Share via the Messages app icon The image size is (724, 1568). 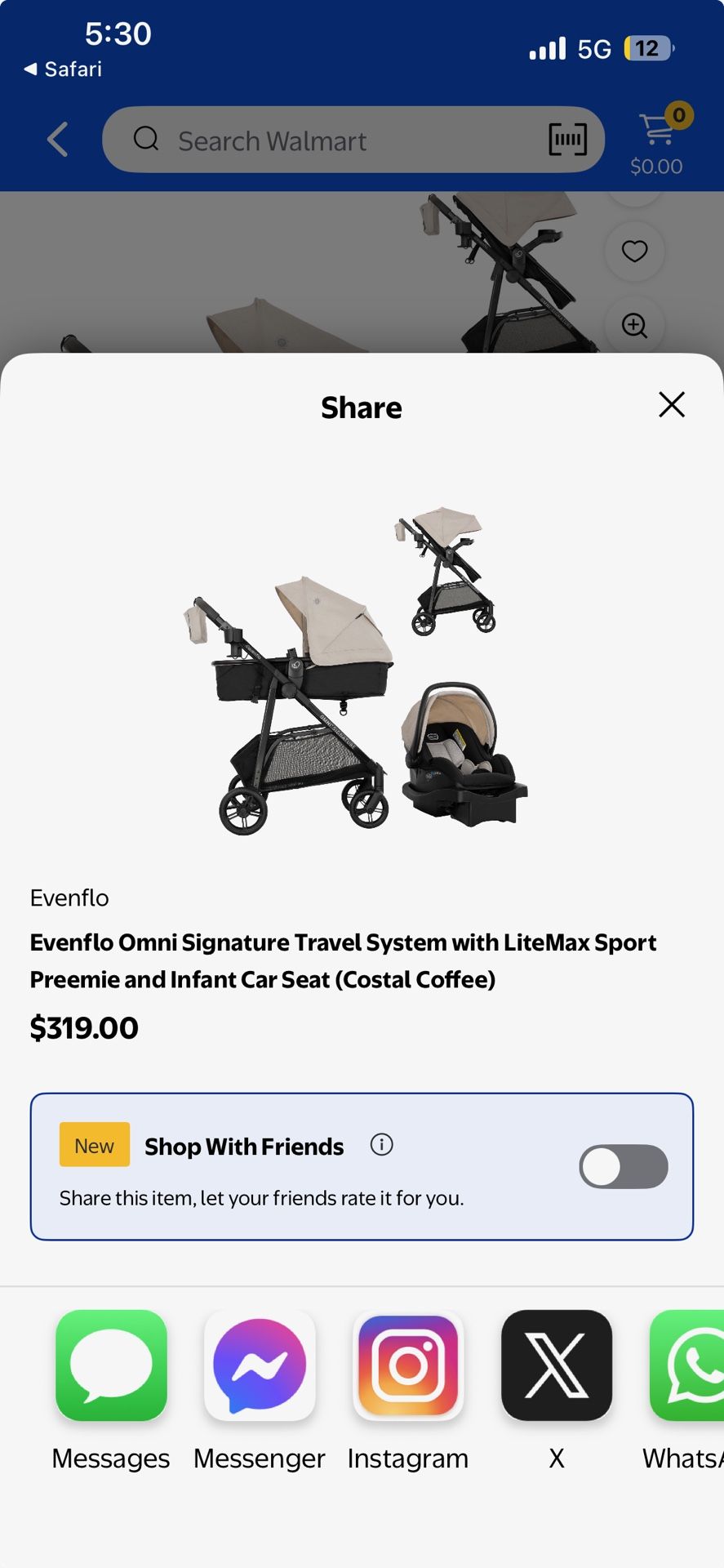click(110, 1365)
